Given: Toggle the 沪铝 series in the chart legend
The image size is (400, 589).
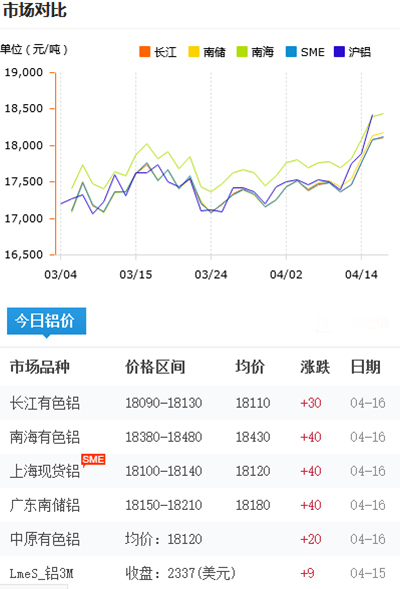Looking at the screenshot, I should (352, 52).
